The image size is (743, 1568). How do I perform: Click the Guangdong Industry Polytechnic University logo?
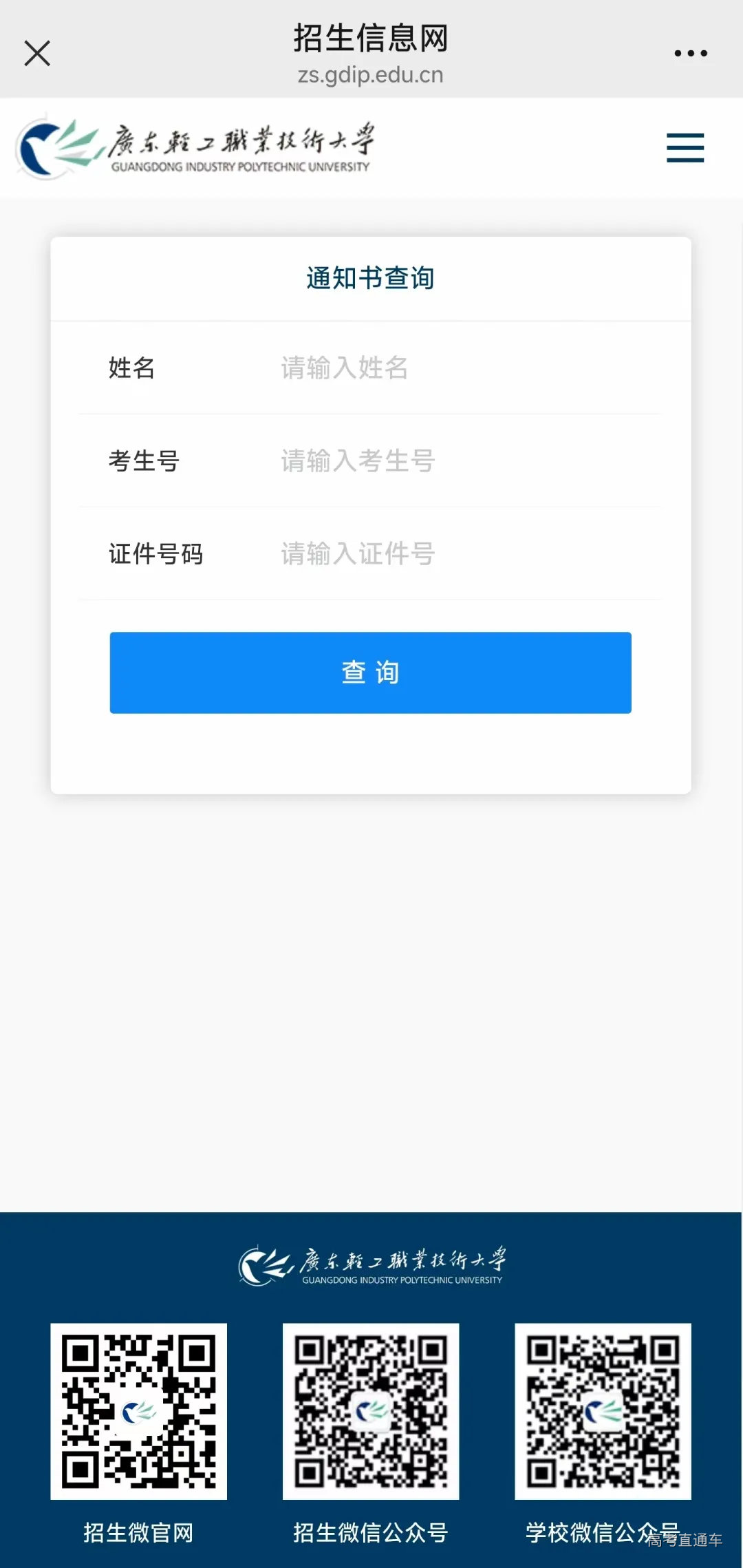193,147
